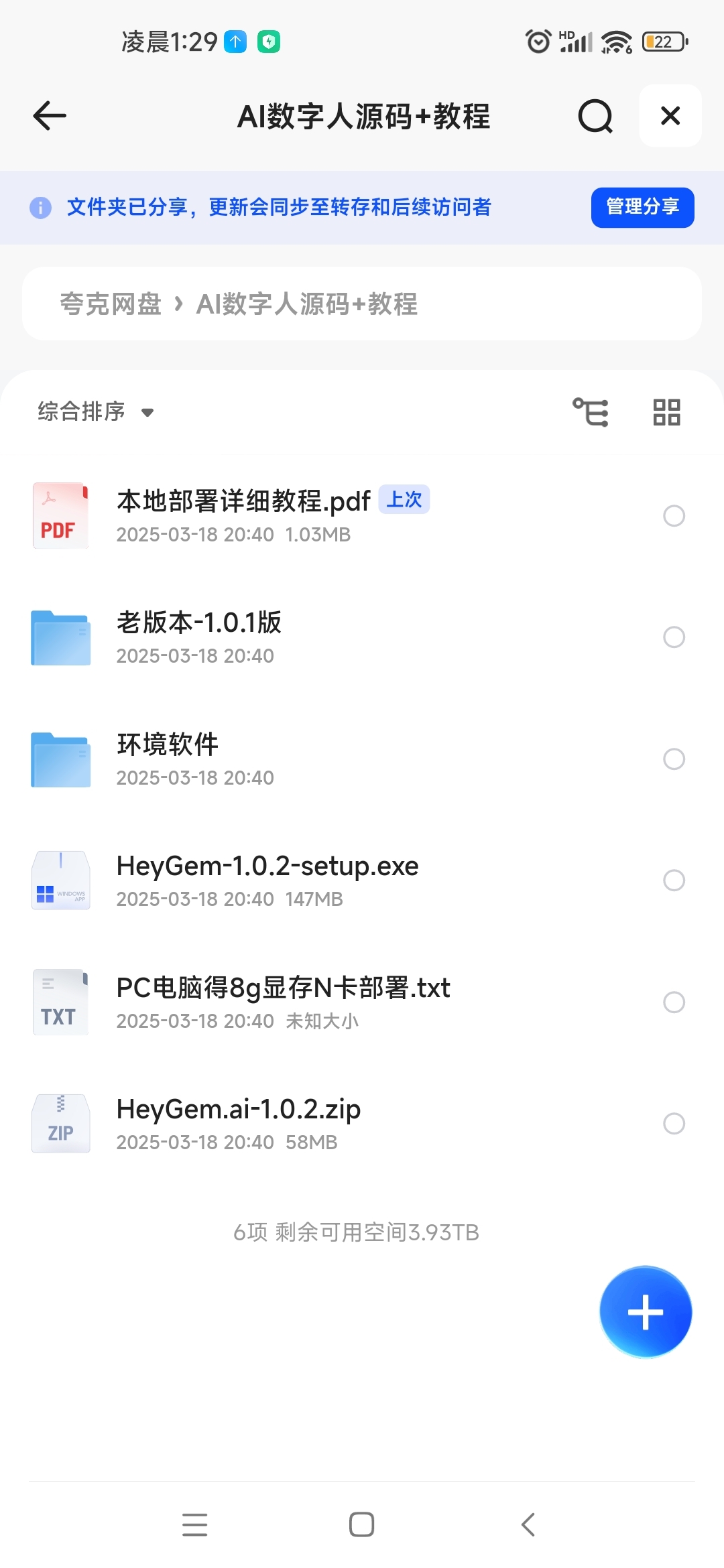Open the system recent apps menu
This screenshot has height=1568, width=724.
[x=194, y=1524]
